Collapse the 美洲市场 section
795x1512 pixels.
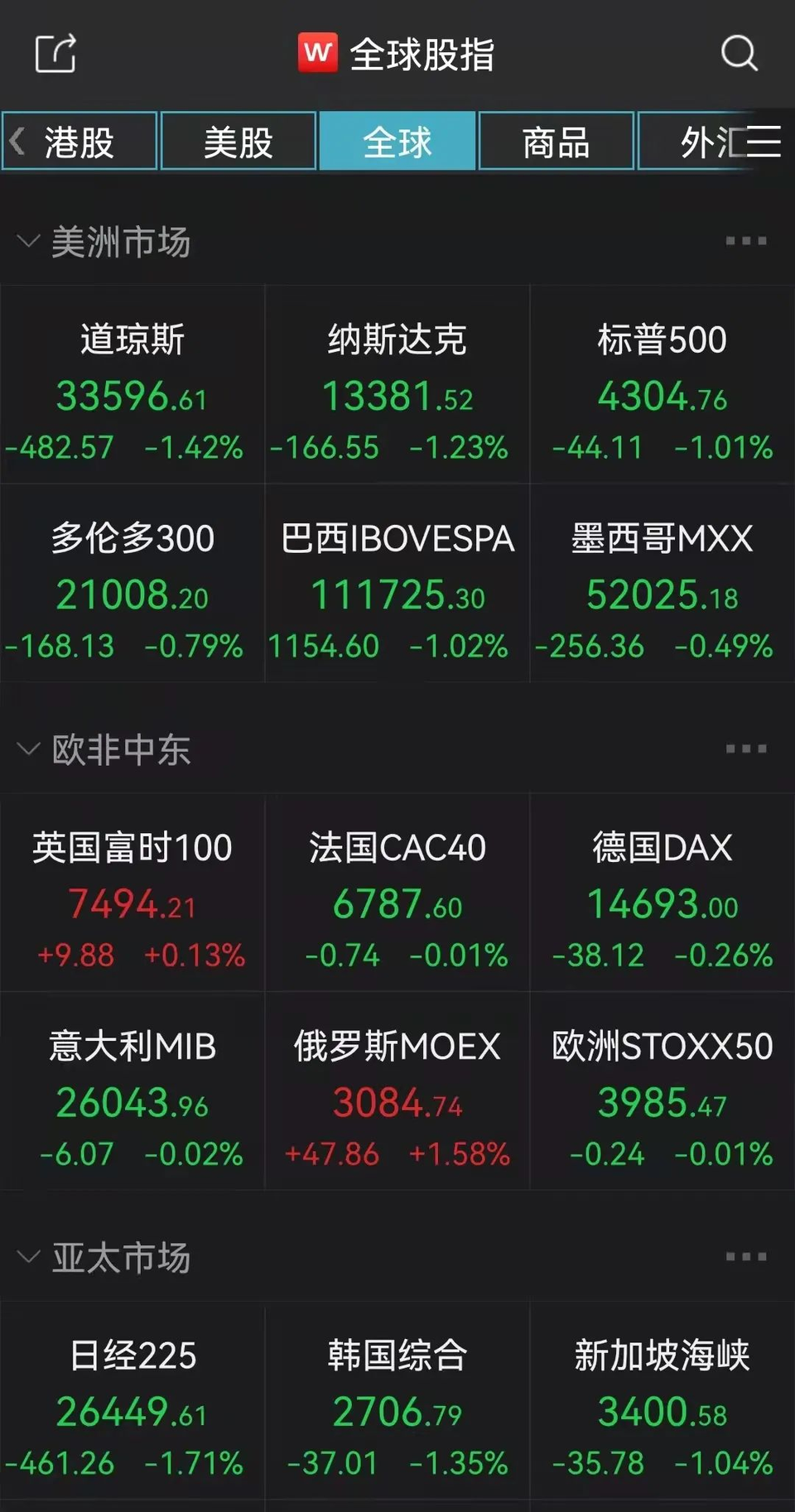[x=27, y=241]
